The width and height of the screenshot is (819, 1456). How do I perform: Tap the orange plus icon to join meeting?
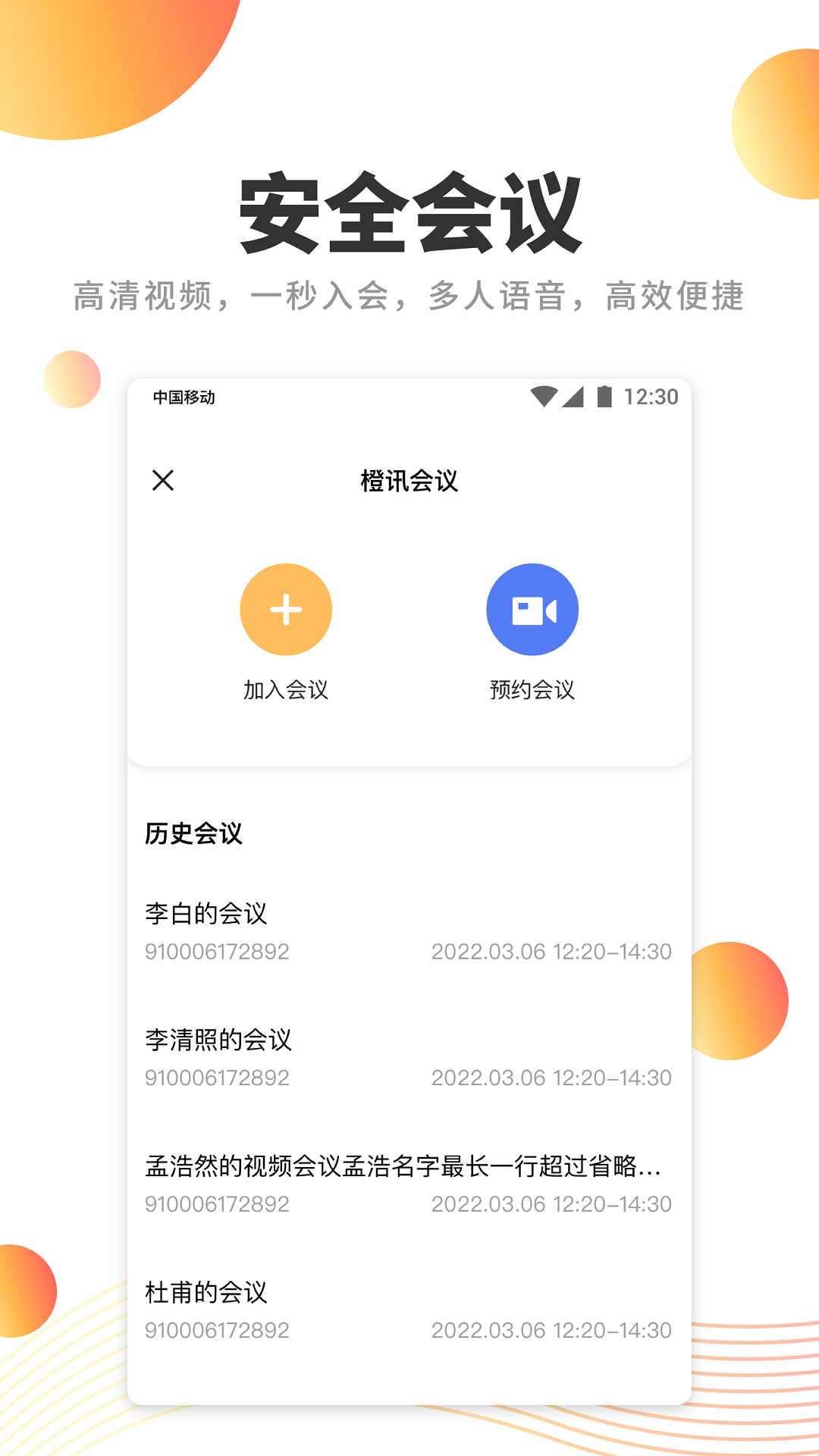[286, 609]
